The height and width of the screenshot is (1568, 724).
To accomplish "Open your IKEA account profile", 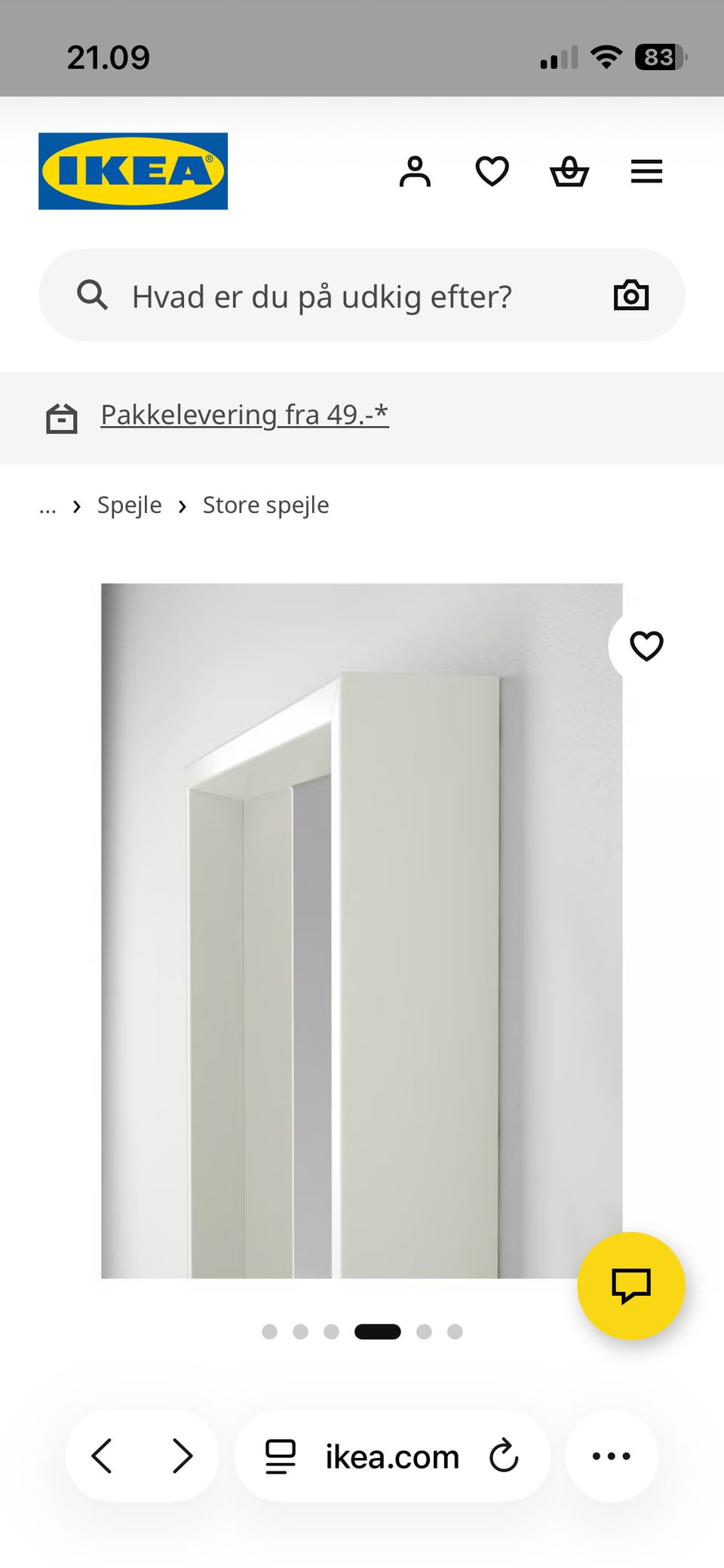I will (416, 171).
